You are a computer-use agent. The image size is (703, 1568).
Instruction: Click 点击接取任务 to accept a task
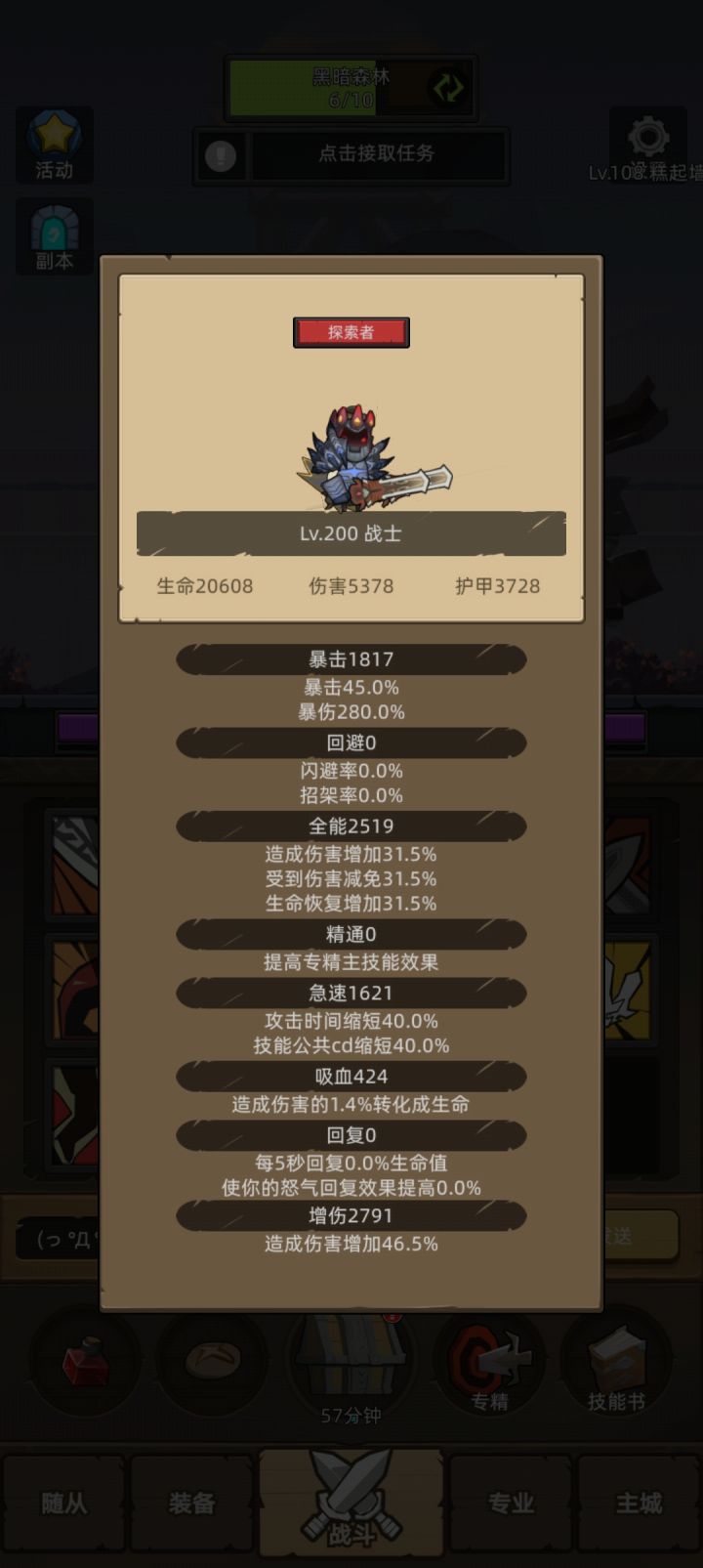pos(376,154)
